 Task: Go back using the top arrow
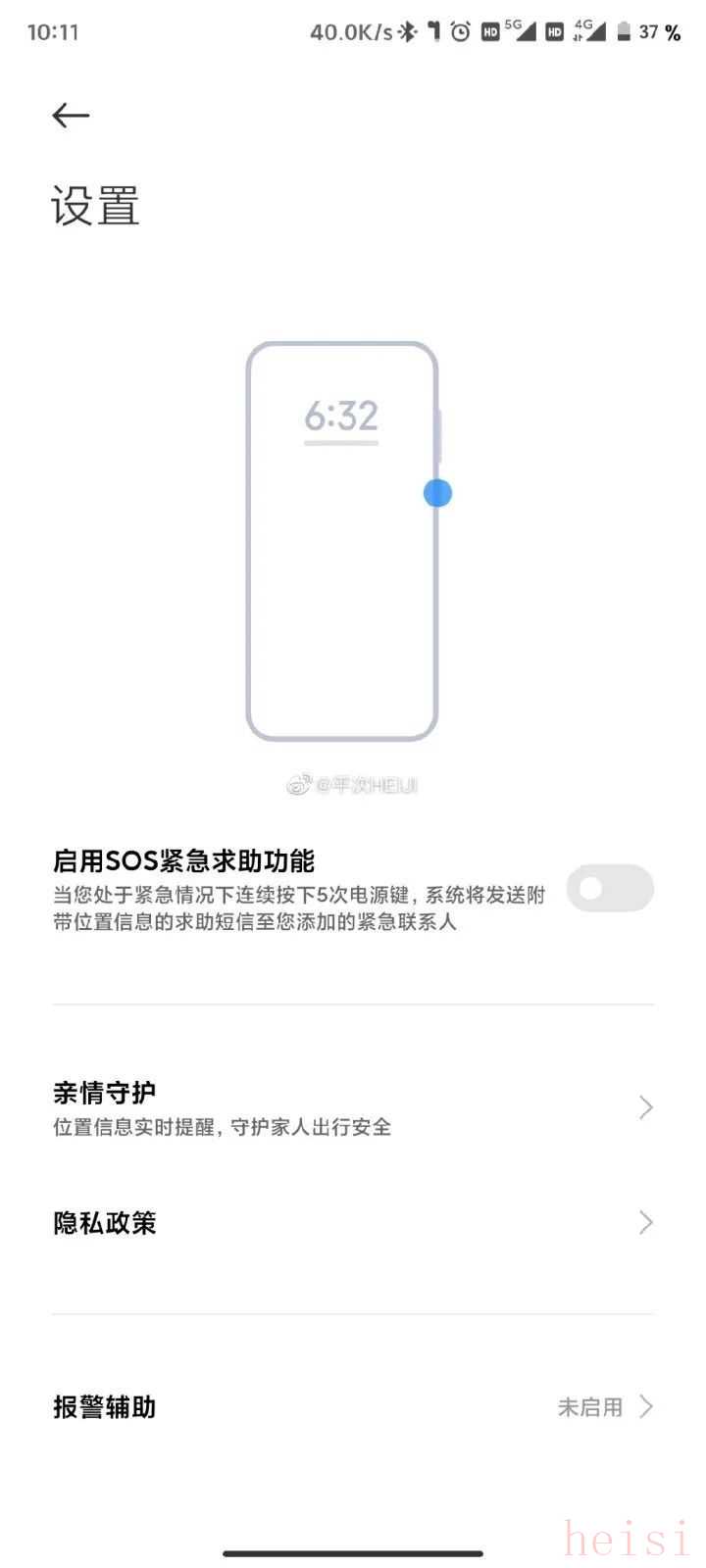[71, 116]
